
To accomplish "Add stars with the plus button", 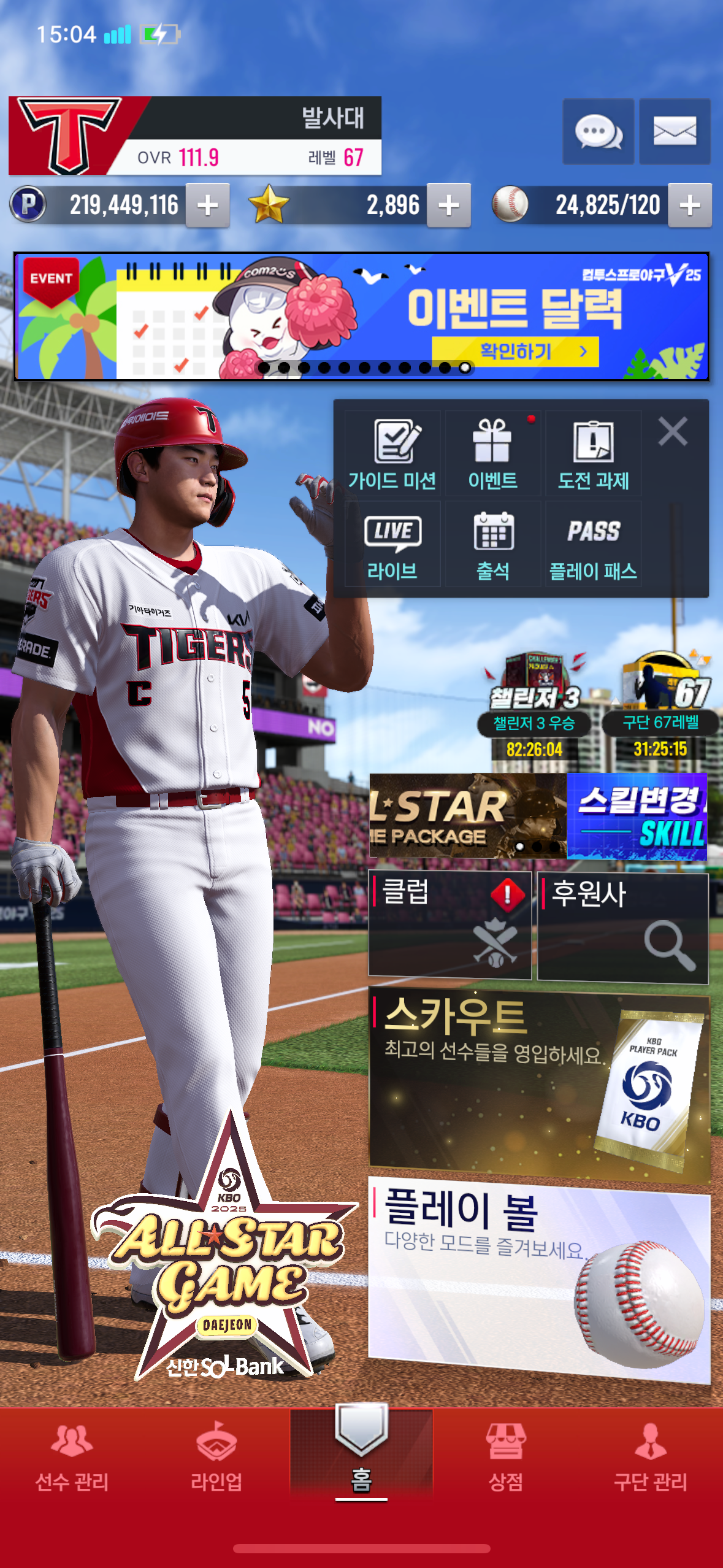I will [449, 206].
